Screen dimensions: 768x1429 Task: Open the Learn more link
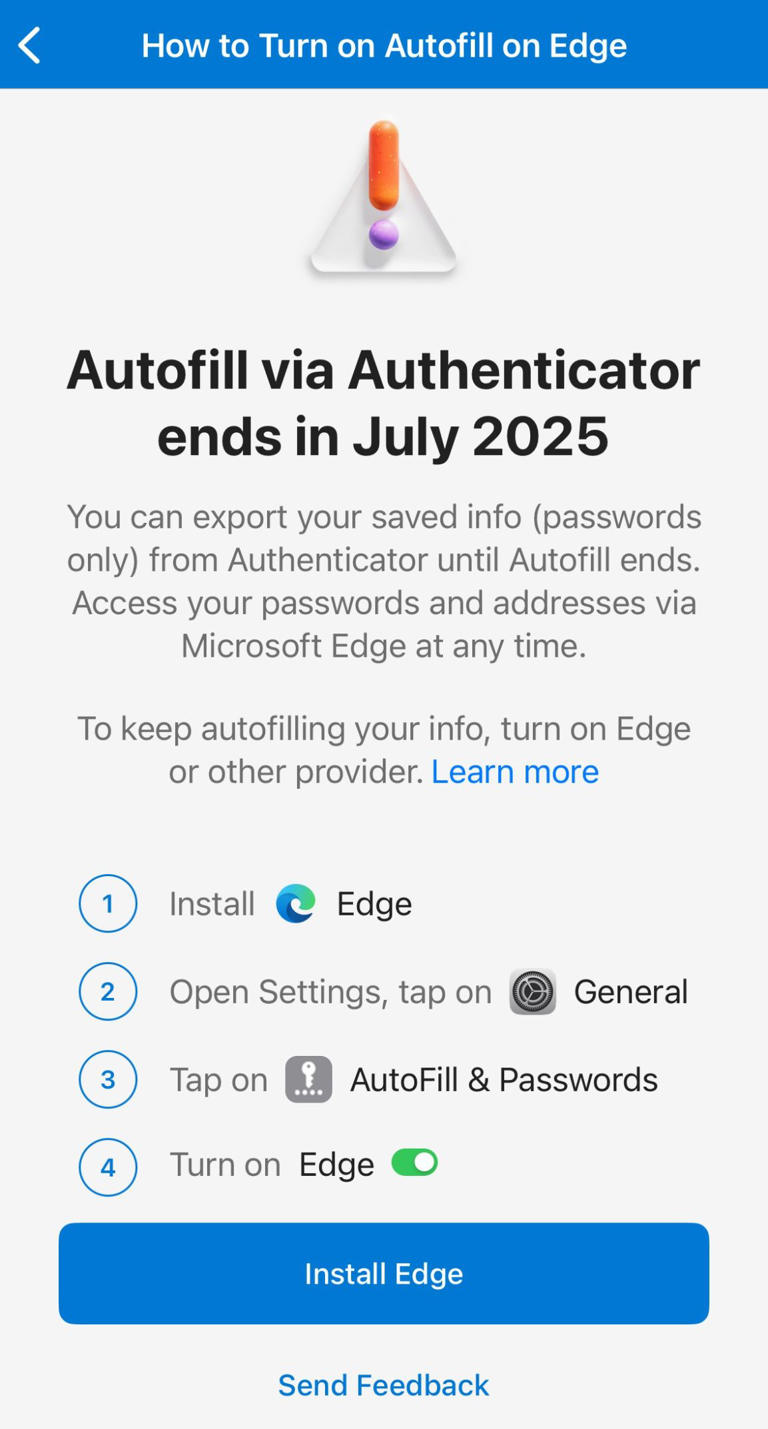(x=514, y=771)
